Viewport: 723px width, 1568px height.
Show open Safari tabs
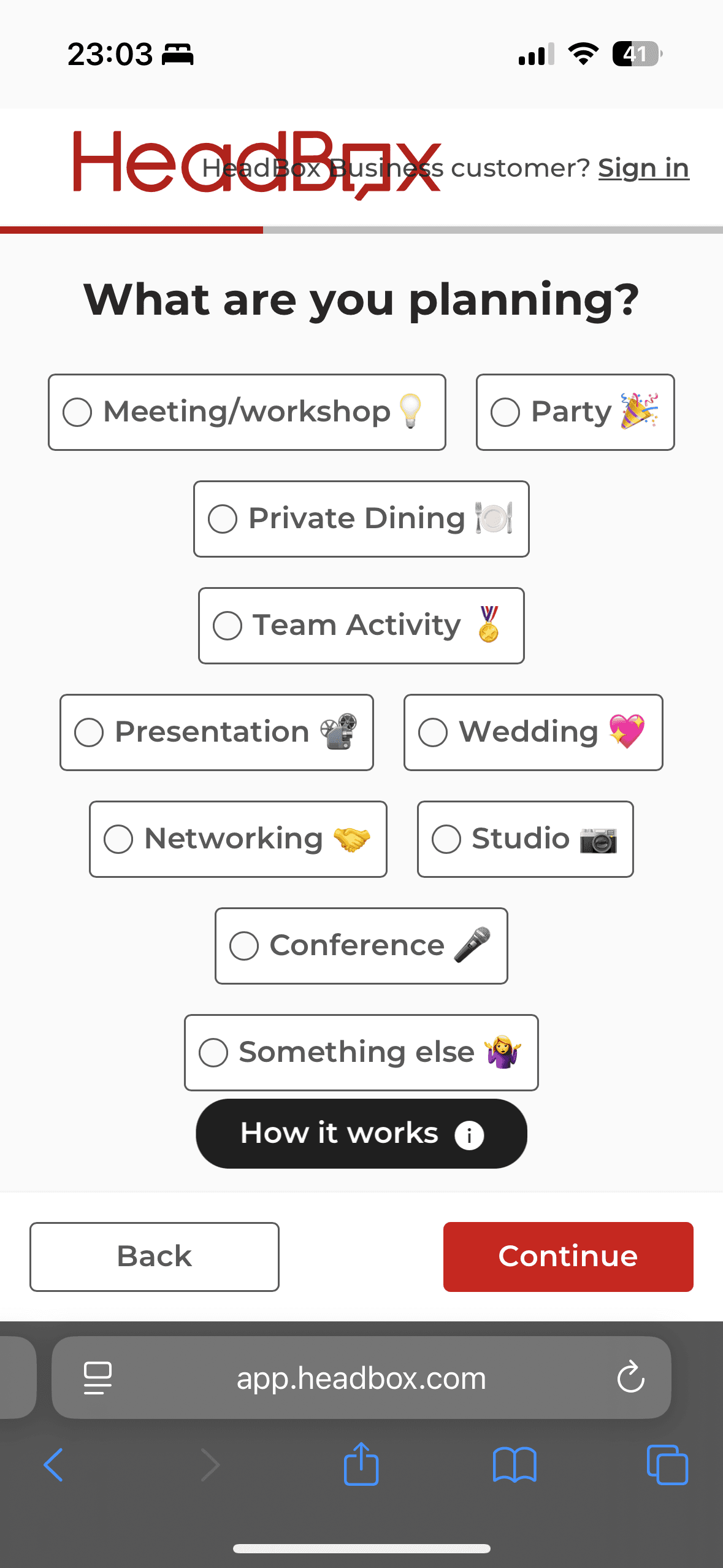pyautogui.click(x=667, y=1464)
